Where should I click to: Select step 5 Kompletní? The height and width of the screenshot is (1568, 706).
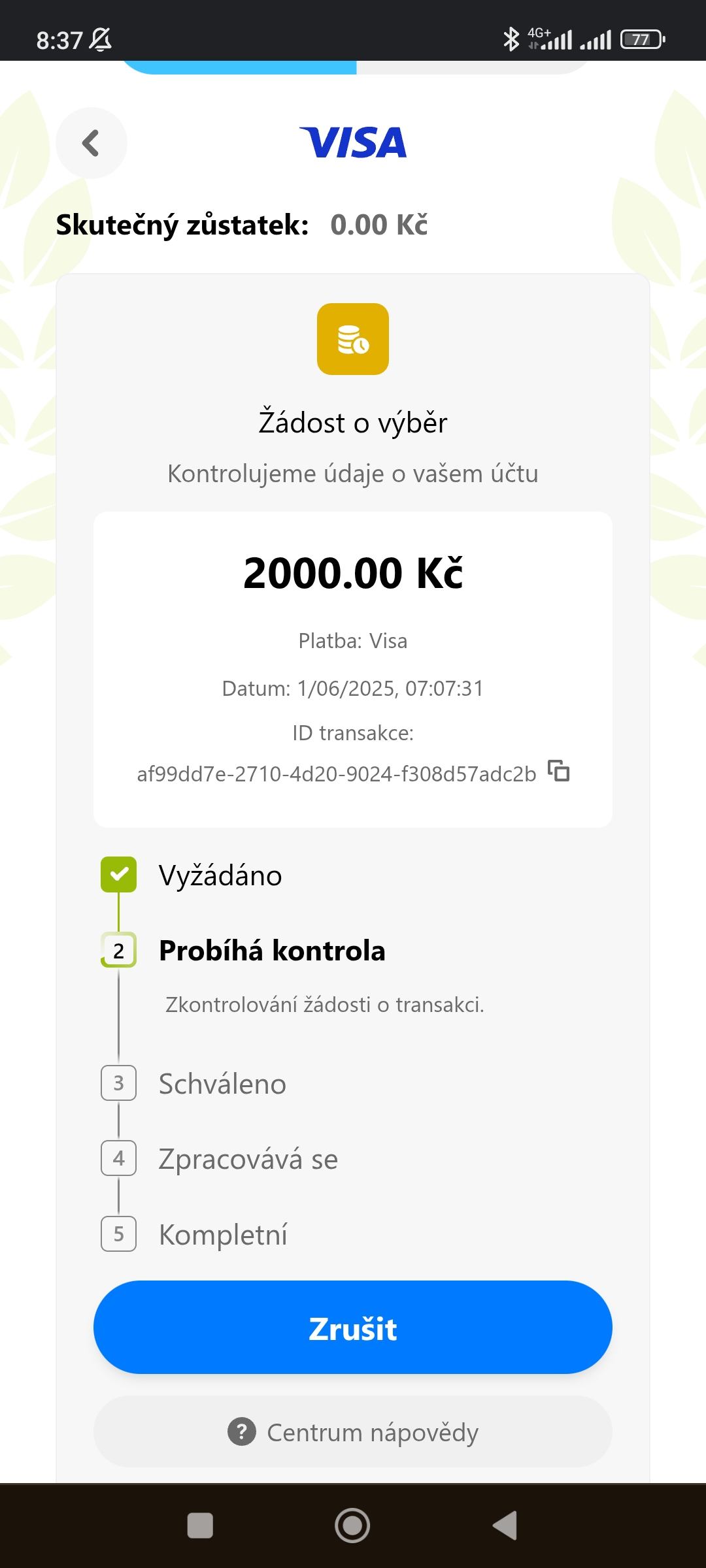click(118, 1233)
